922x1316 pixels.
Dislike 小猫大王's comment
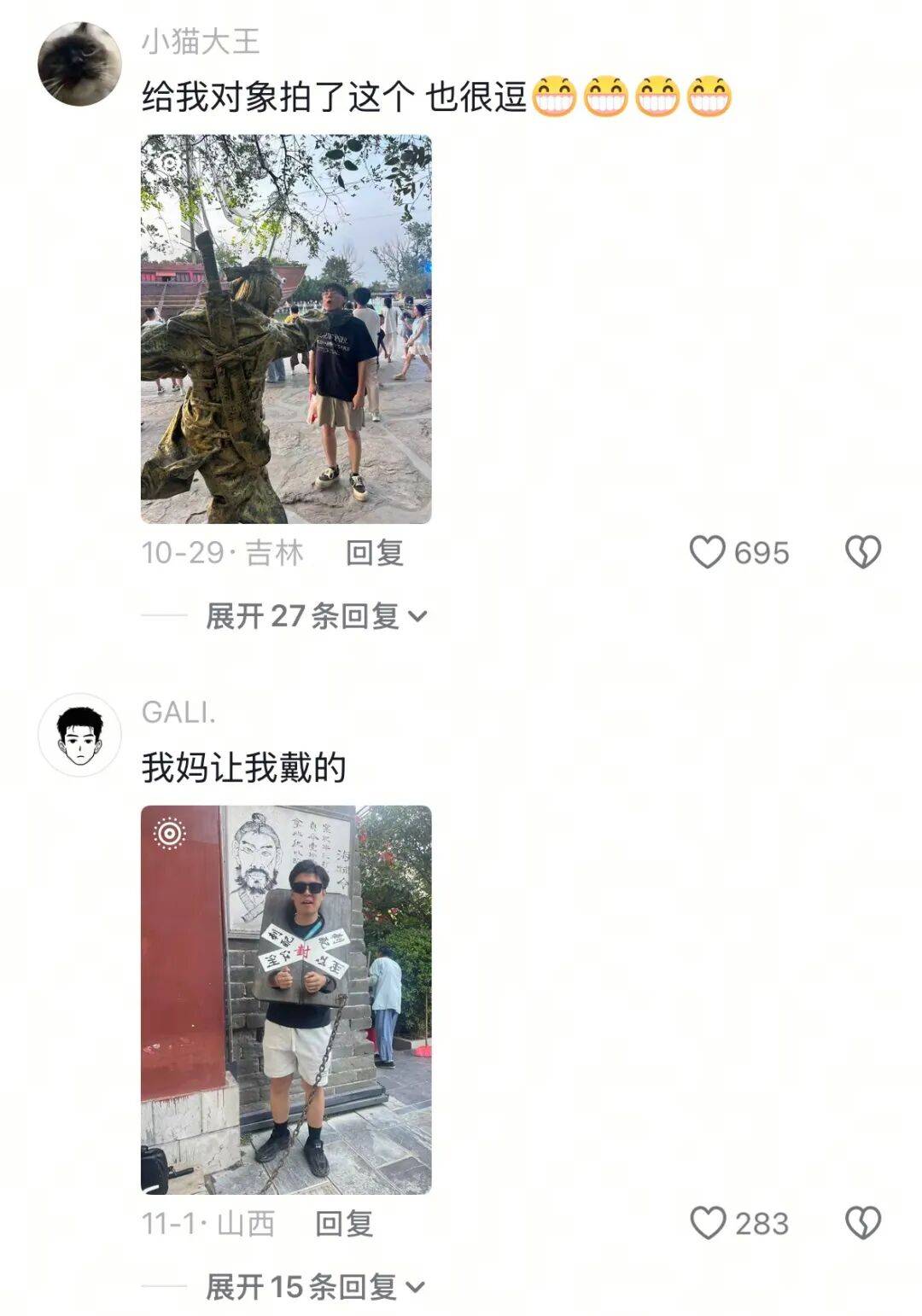coord(862,552)
